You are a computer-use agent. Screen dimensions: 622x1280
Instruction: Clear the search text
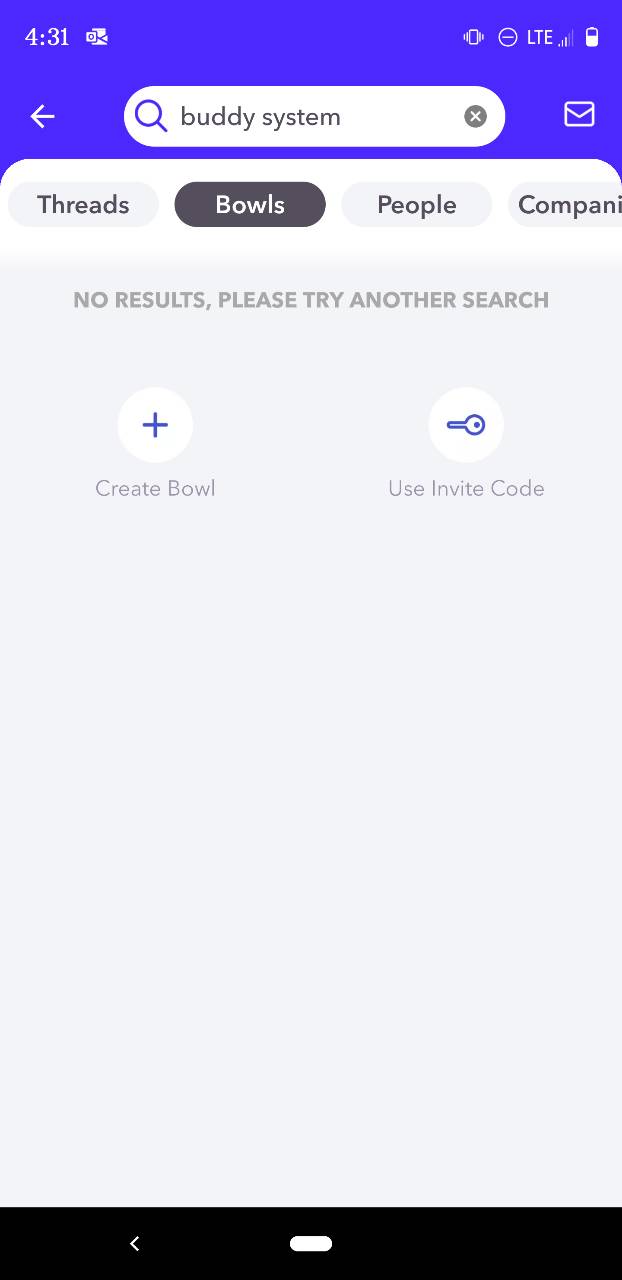[475, 117]
